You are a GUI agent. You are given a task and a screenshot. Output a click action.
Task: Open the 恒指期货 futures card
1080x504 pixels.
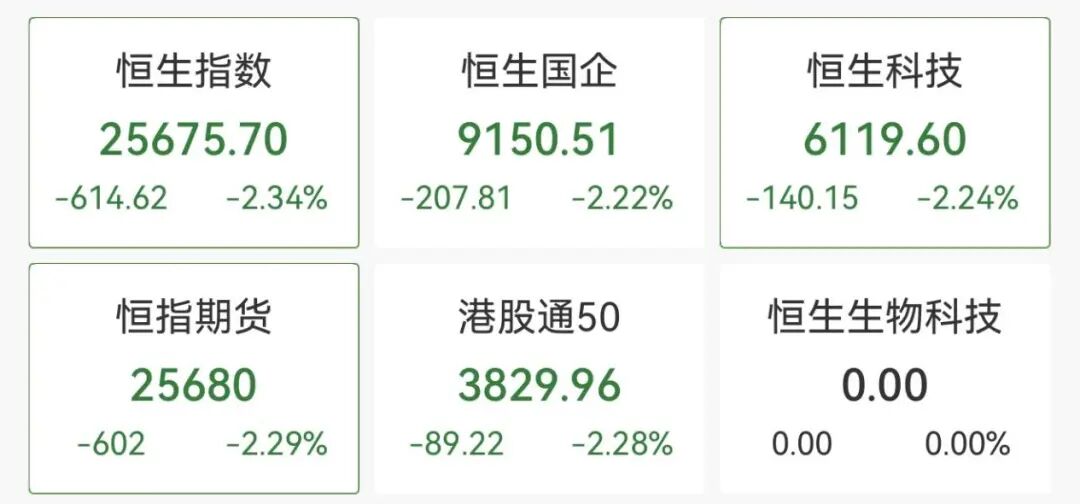[193, 380]
